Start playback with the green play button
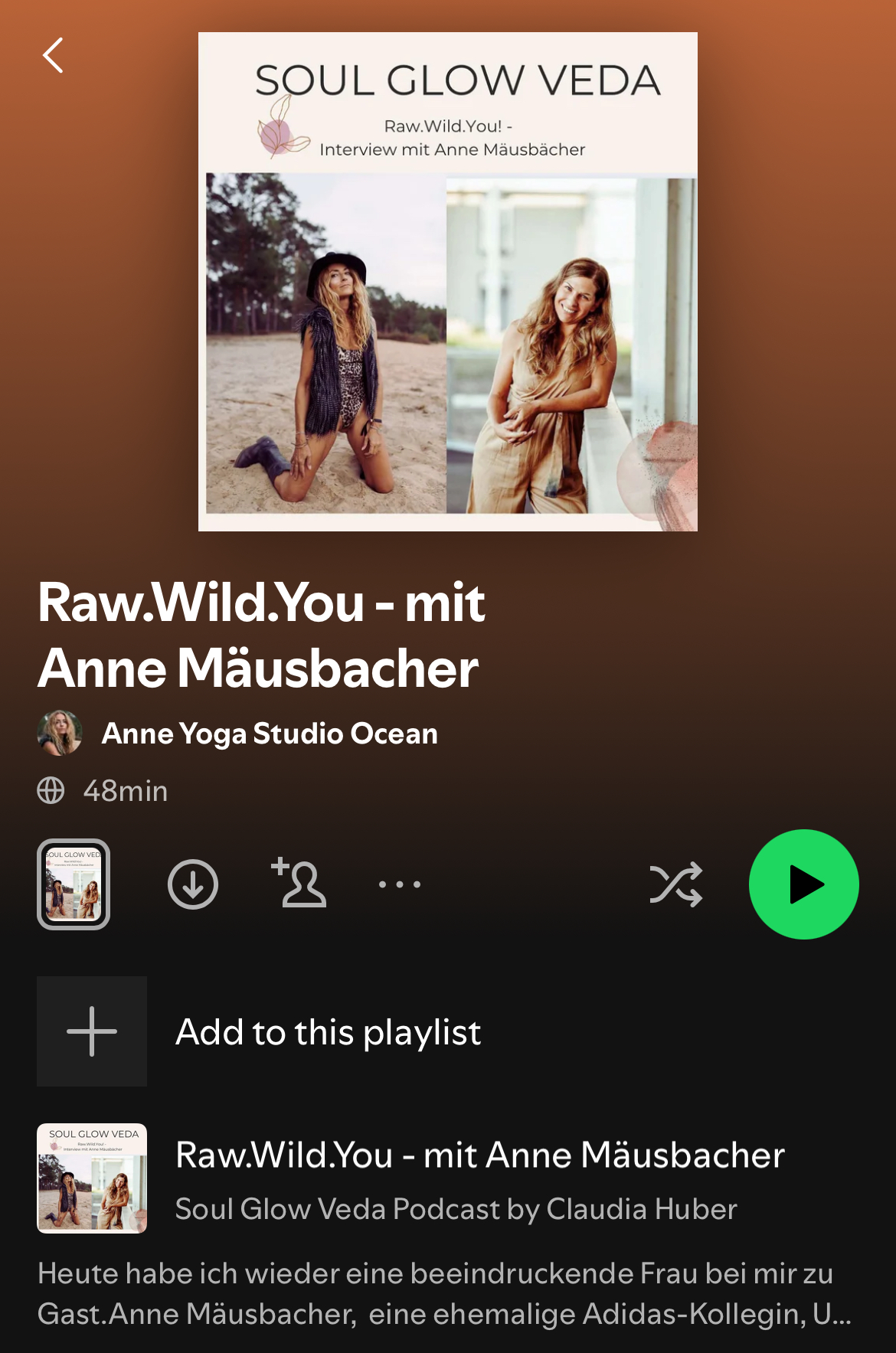The height and width of the screenshot is (1353, 896). 803,884
